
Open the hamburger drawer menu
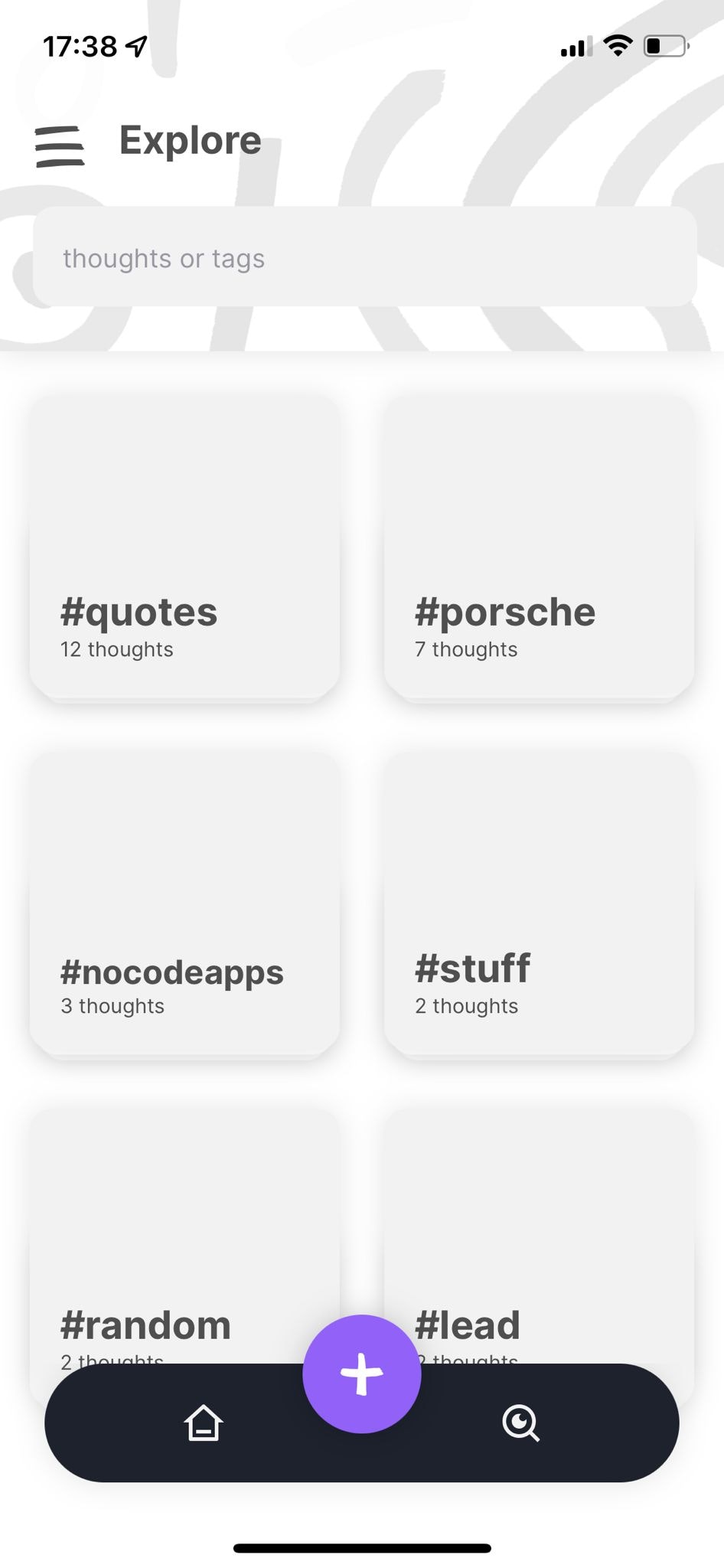60,145
